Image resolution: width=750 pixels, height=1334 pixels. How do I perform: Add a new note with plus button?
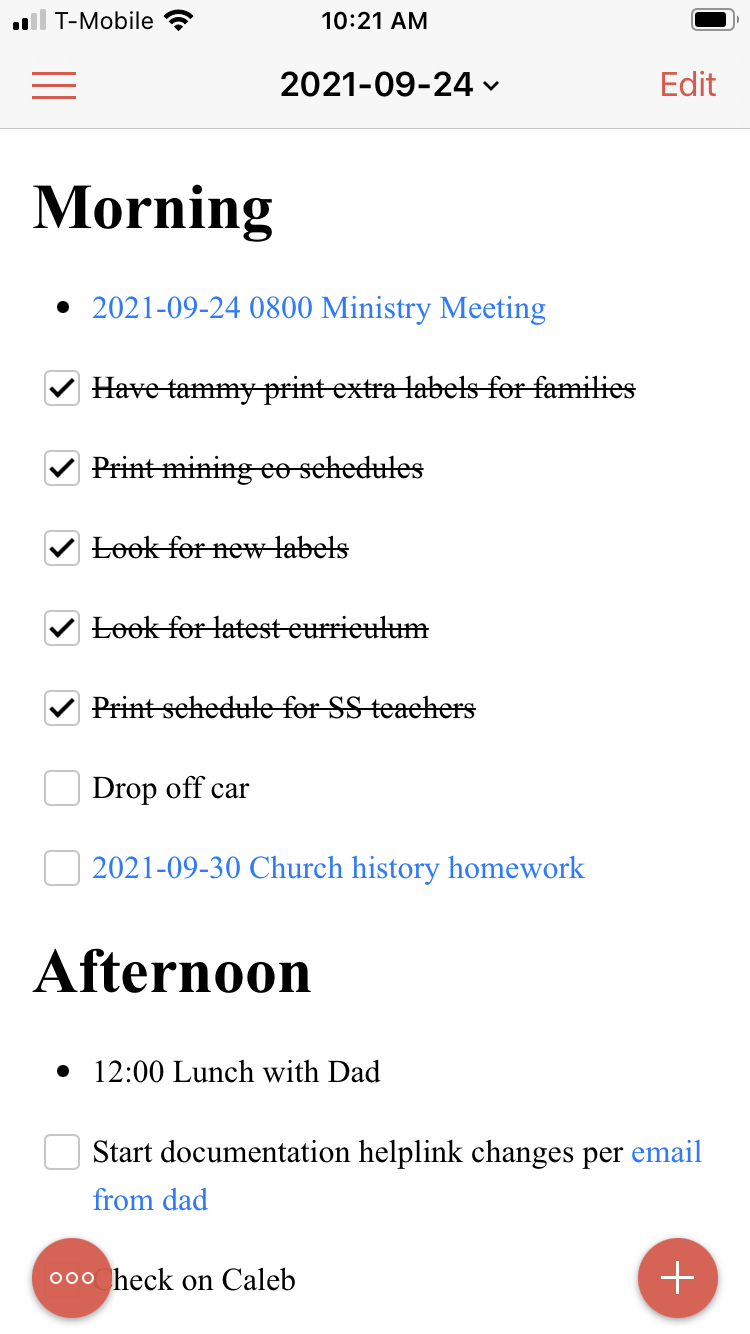pos(678,1277)
